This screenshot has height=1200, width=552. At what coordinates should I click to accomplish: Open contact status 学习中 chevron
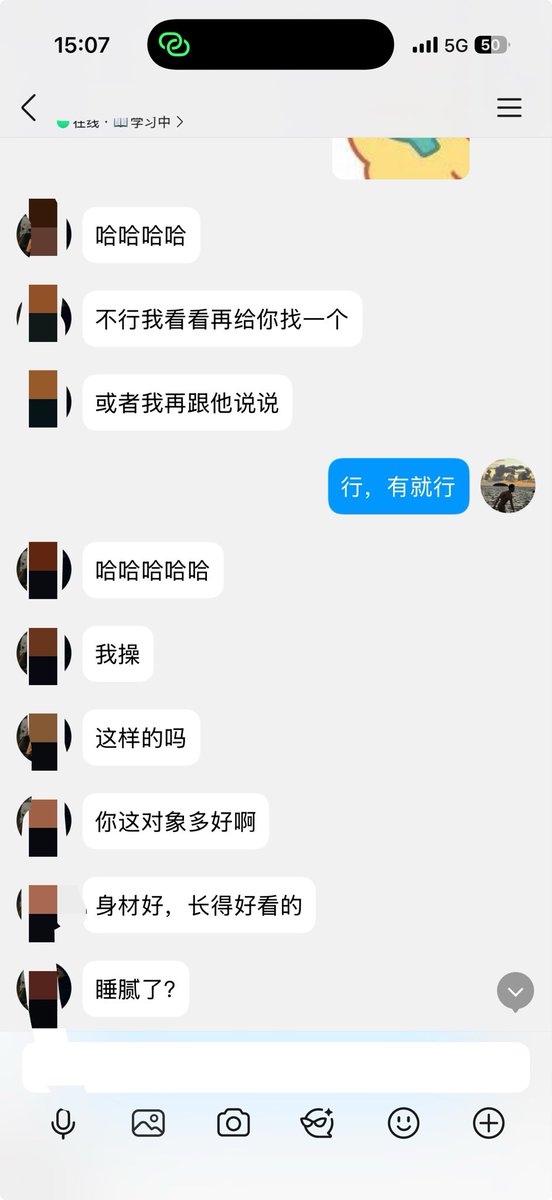(x=180, y=122)
